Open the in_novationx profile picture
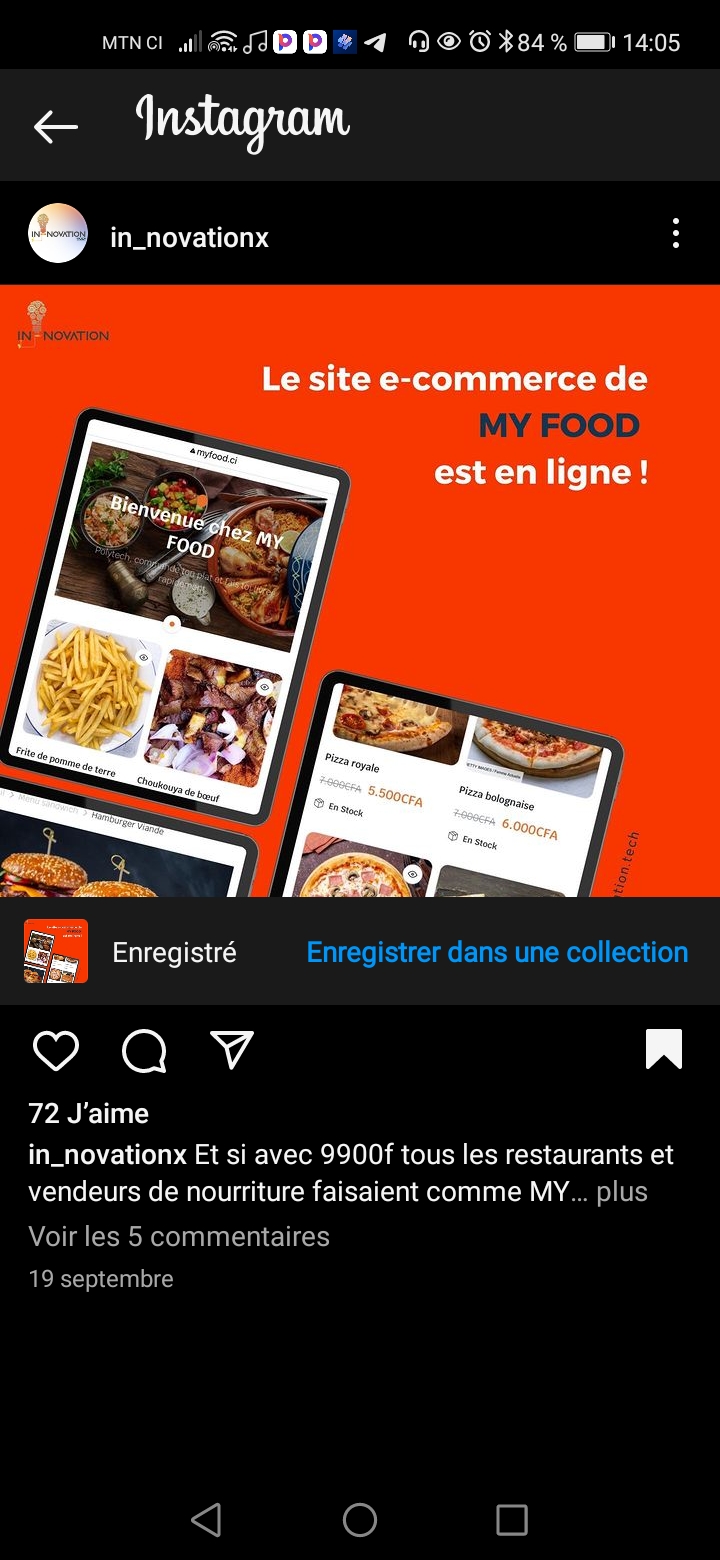This screenshot has height=1560, width=720. click(58, 234)
